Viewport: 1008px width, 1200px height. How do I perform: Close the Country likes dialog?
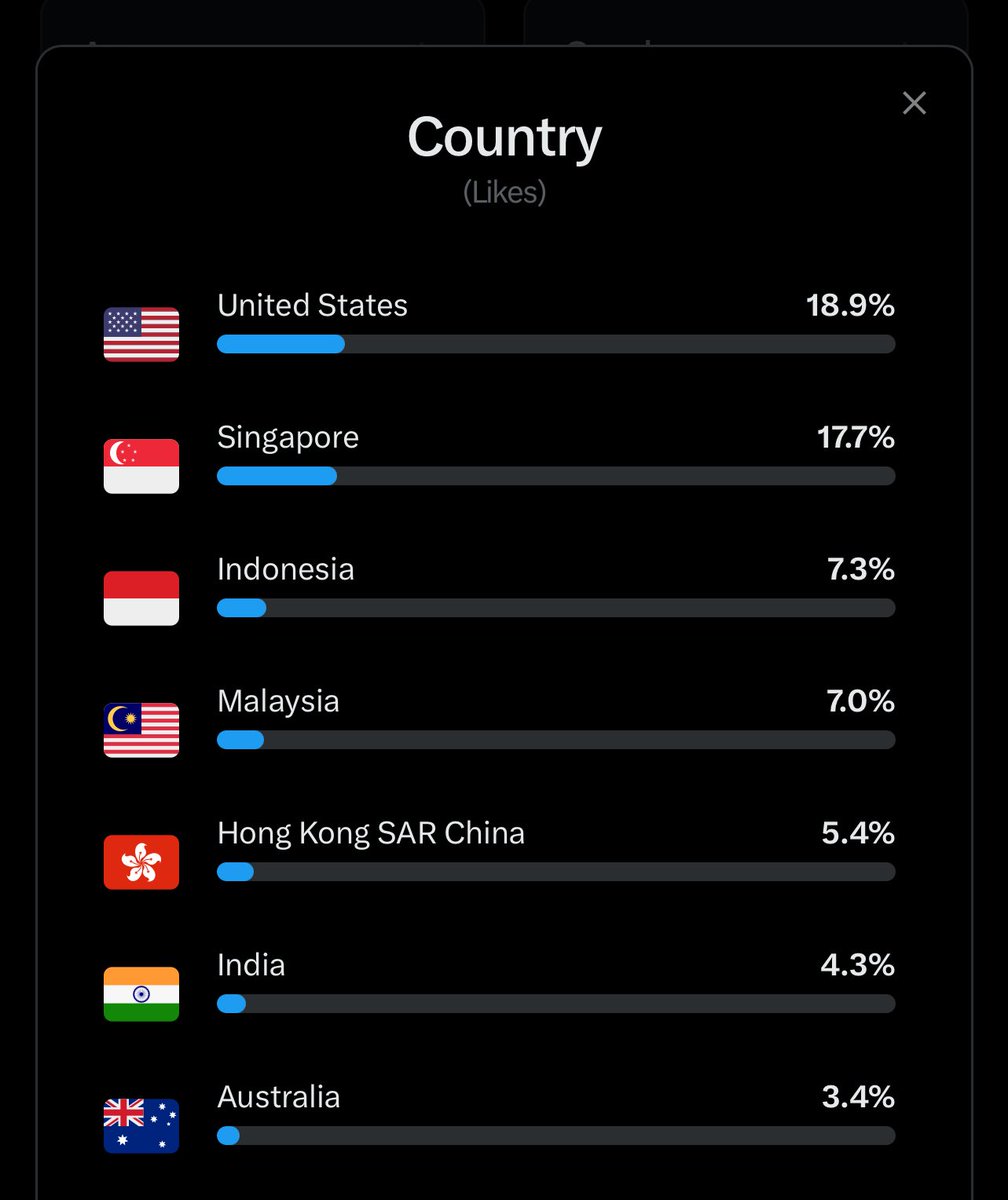[x=914, y=103]
